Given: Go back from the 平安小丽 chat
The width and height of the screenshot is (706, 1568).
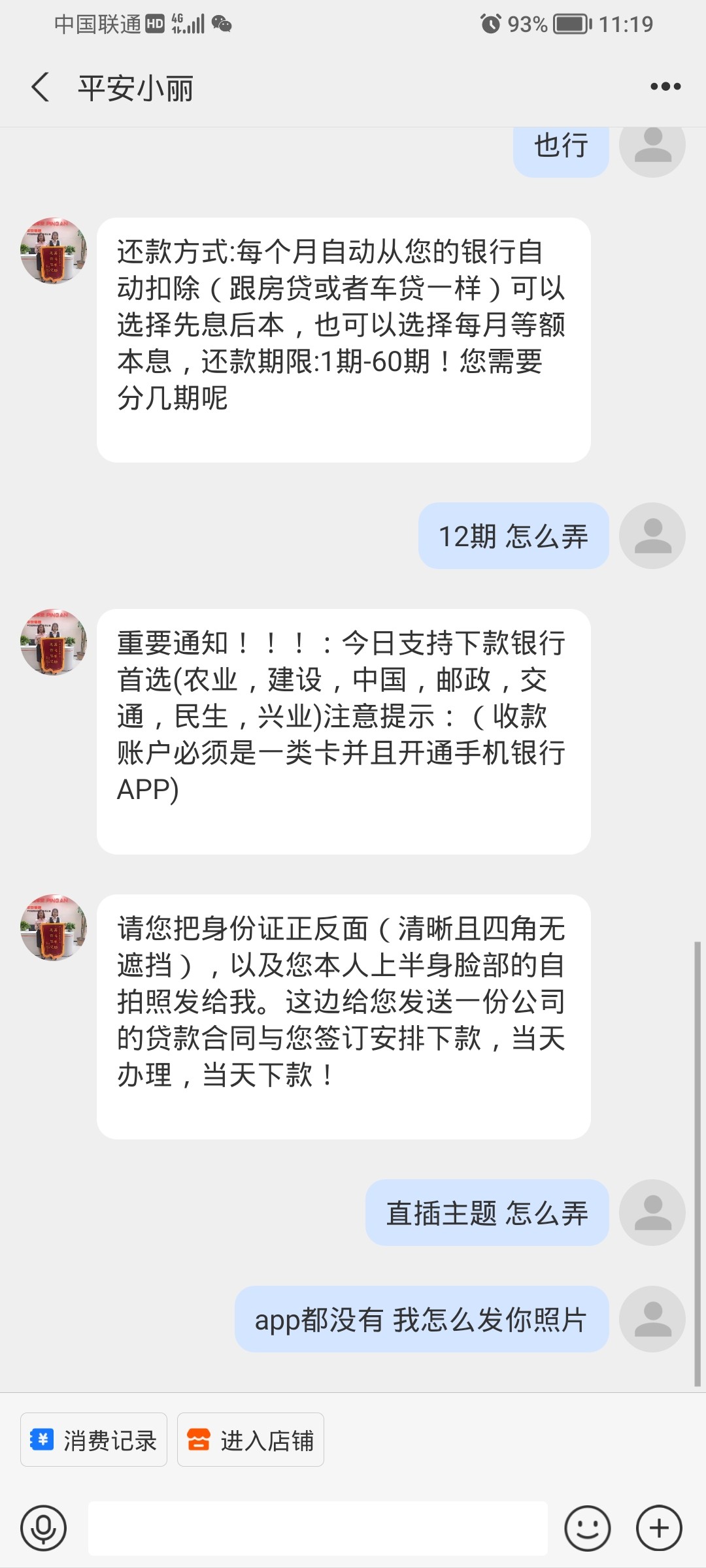Looking at the screenshot, I should point(41,87).
